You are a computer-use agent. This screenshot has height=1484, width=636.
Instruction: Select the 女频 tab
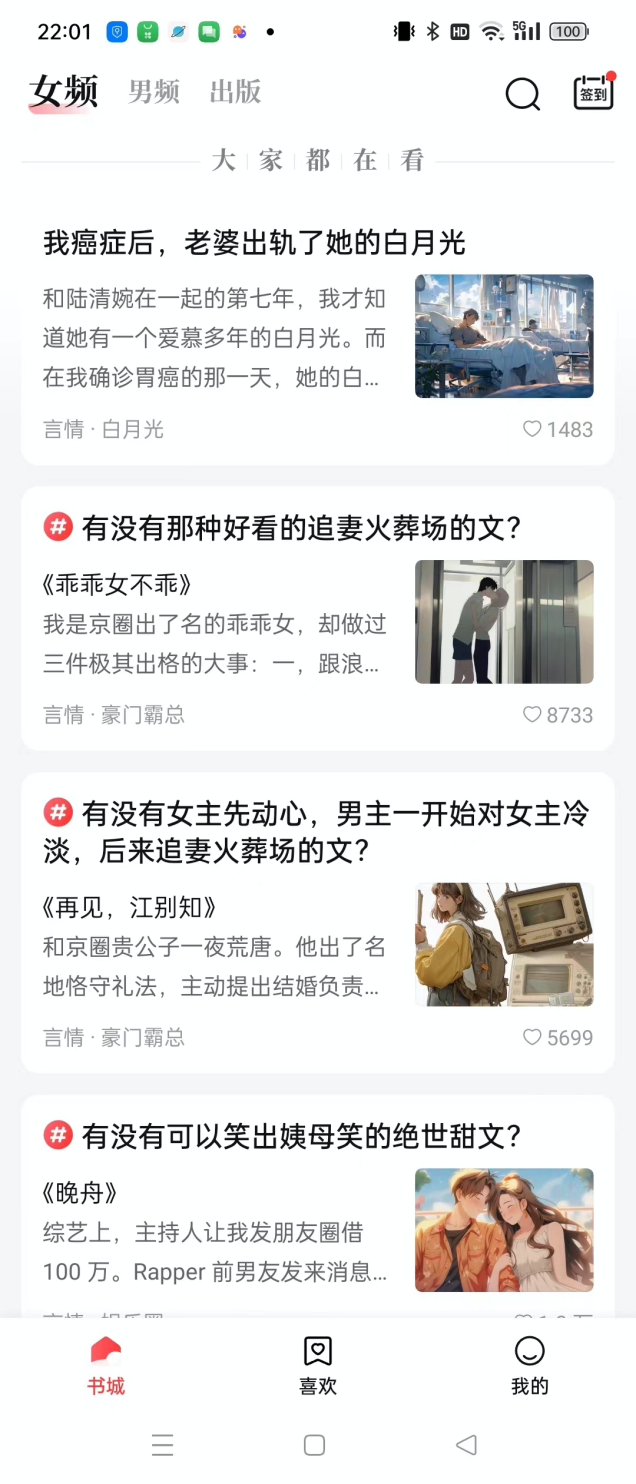64,92
